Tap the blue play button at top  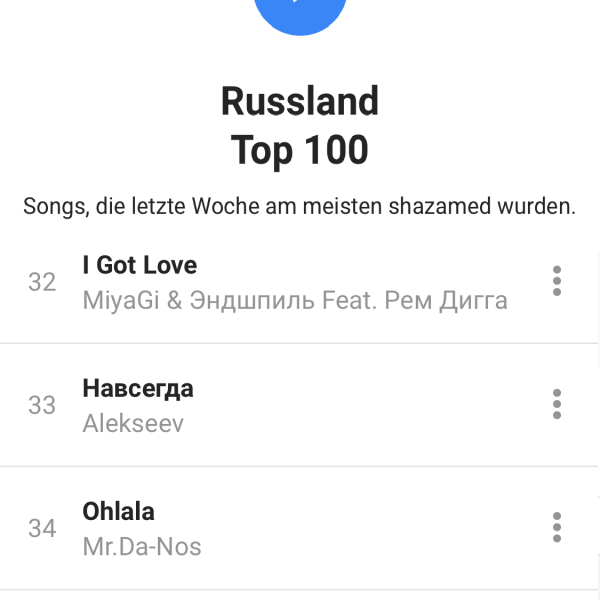(x=300, y=10)
